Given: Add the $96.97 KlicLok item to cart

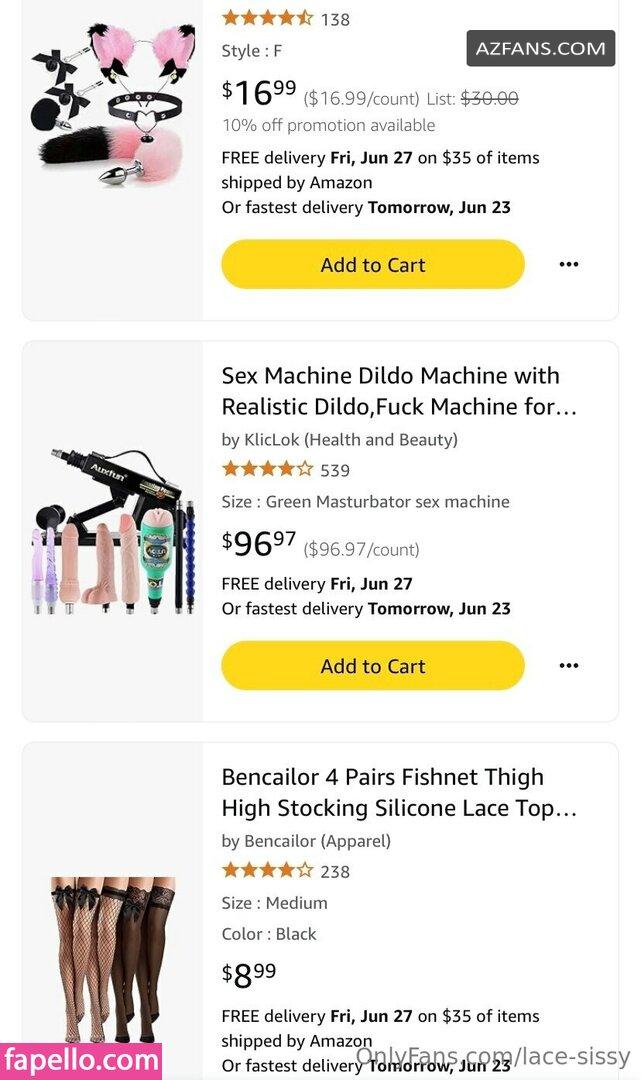Looking at the screenshot, I should (372, 665).
